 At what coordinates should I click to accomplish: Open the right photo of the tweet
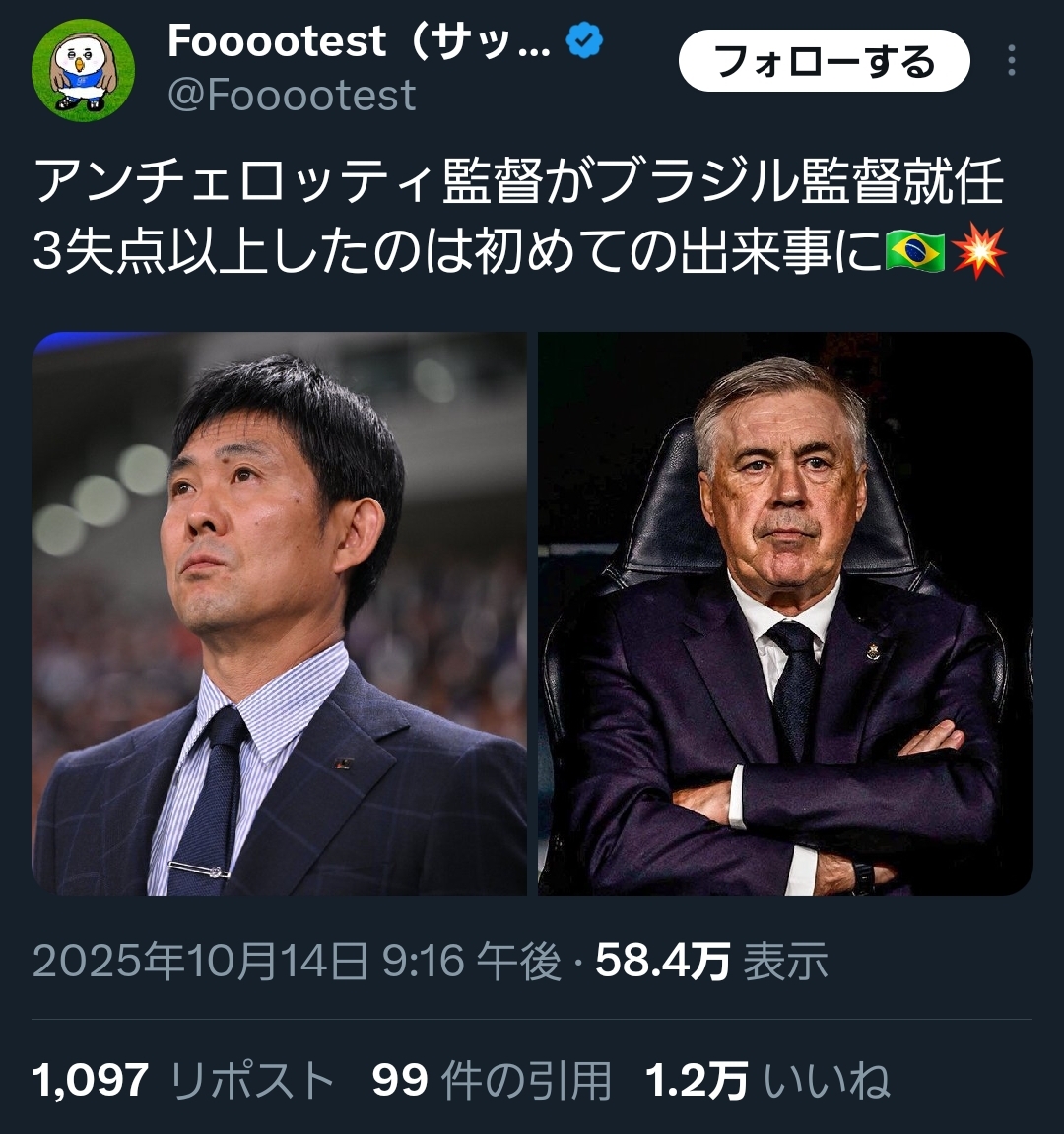tap(785, 613)
